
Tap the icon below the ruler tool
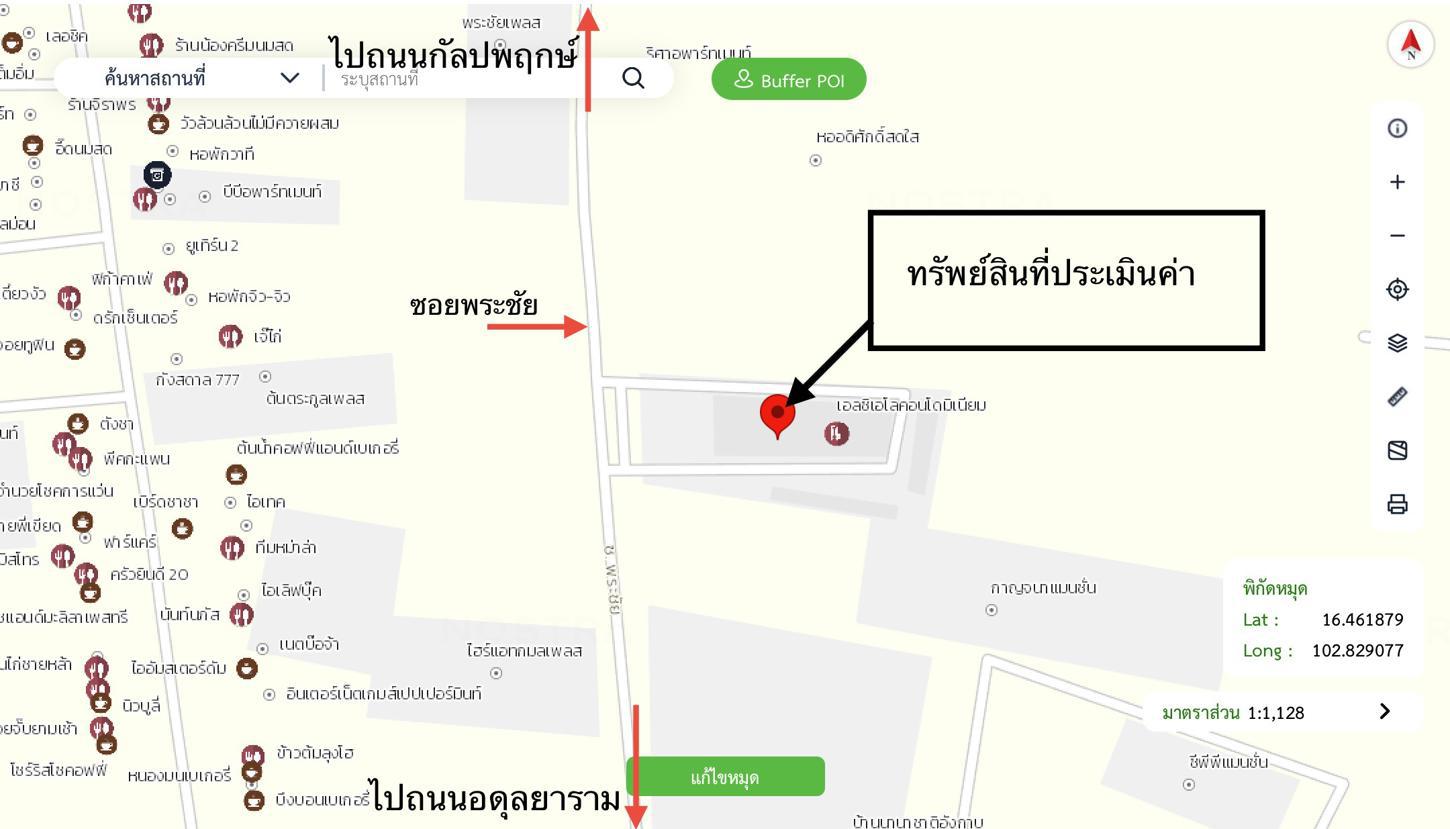tap(1398, 451)
